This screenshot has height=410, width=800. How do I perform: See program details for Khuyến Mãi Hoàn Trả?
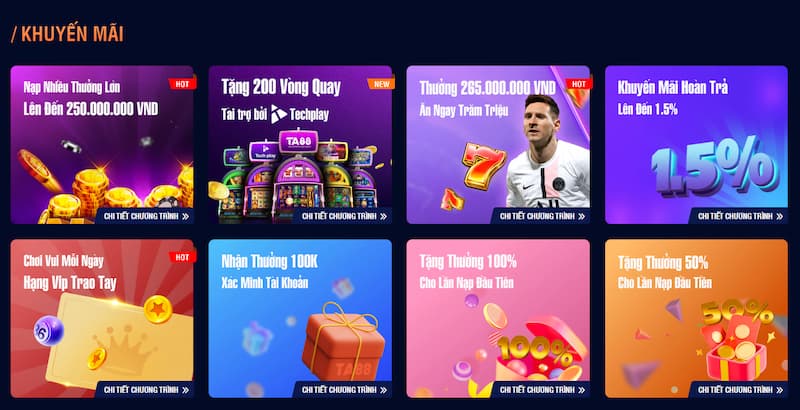click(x=740, y=216)
